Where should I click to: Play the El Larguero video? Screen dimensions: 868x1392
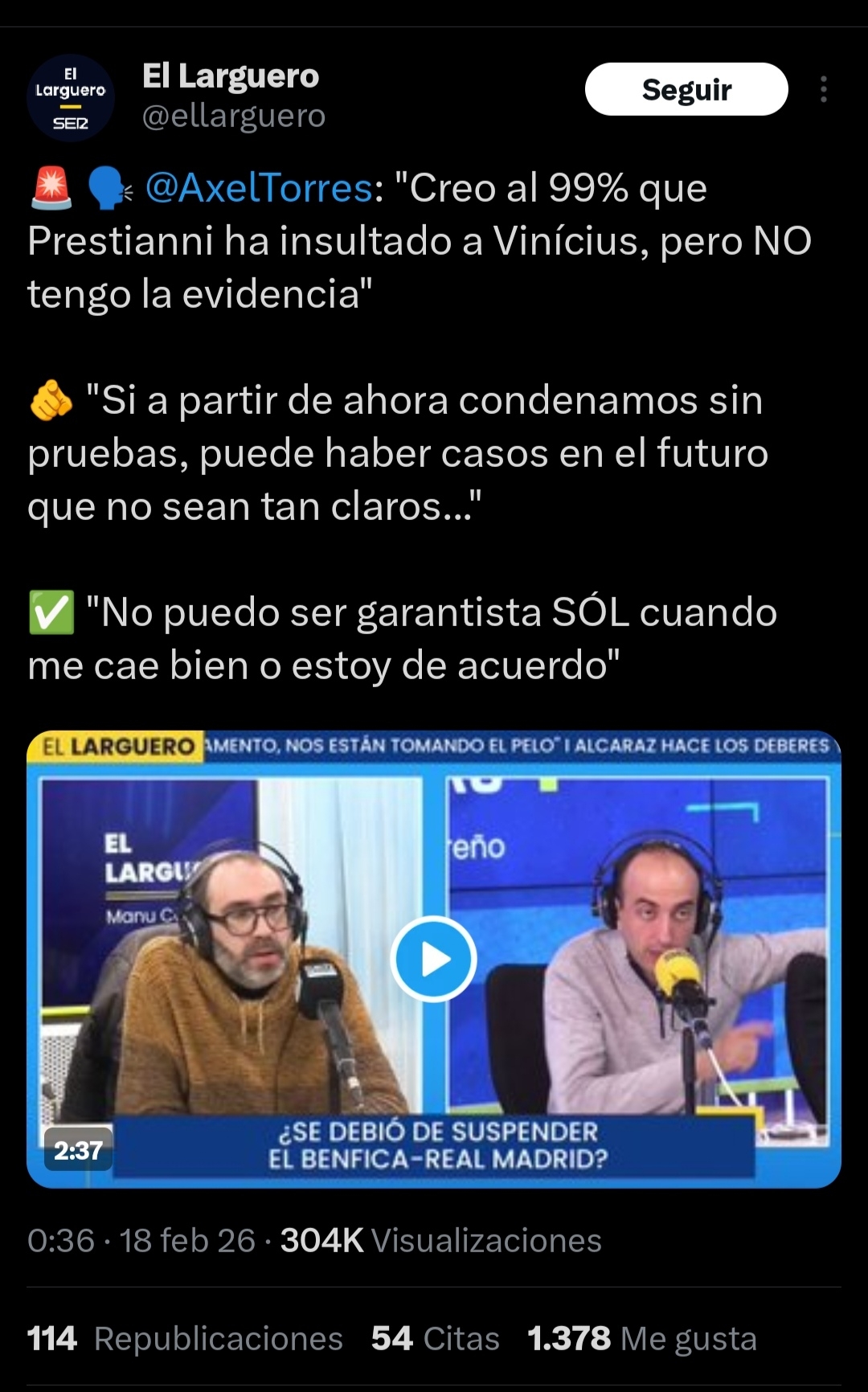[434, 959]
